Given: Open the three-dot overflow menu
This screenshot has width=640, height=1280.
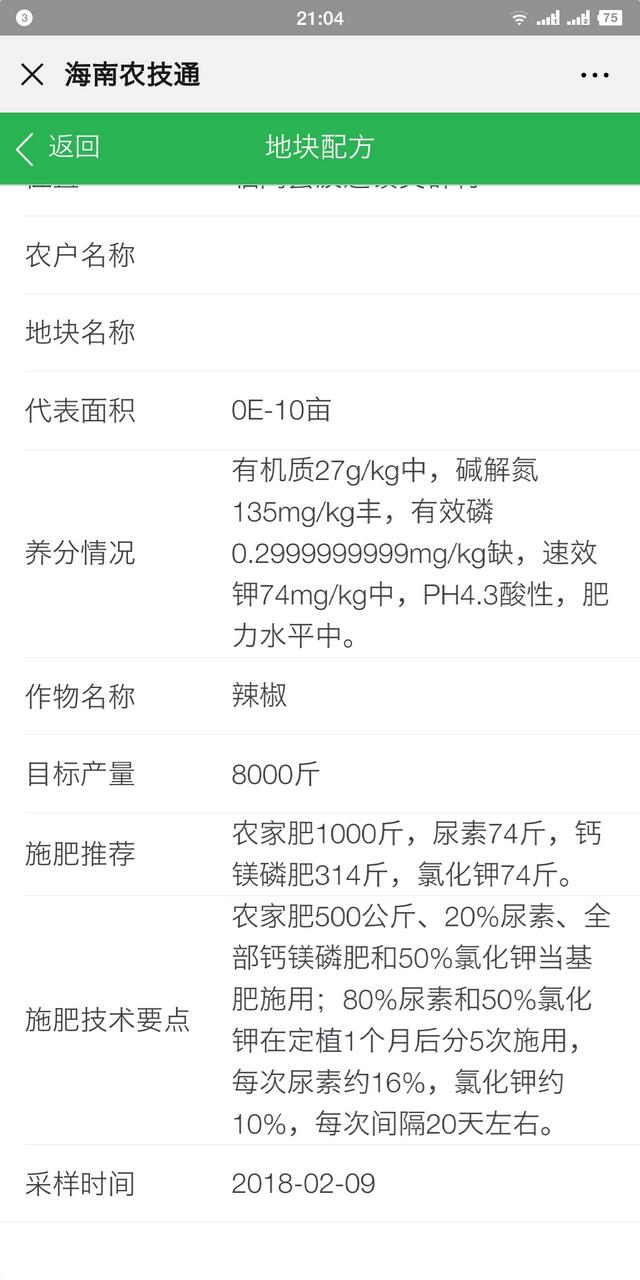Looking at the screenshot, I should 594,76.
